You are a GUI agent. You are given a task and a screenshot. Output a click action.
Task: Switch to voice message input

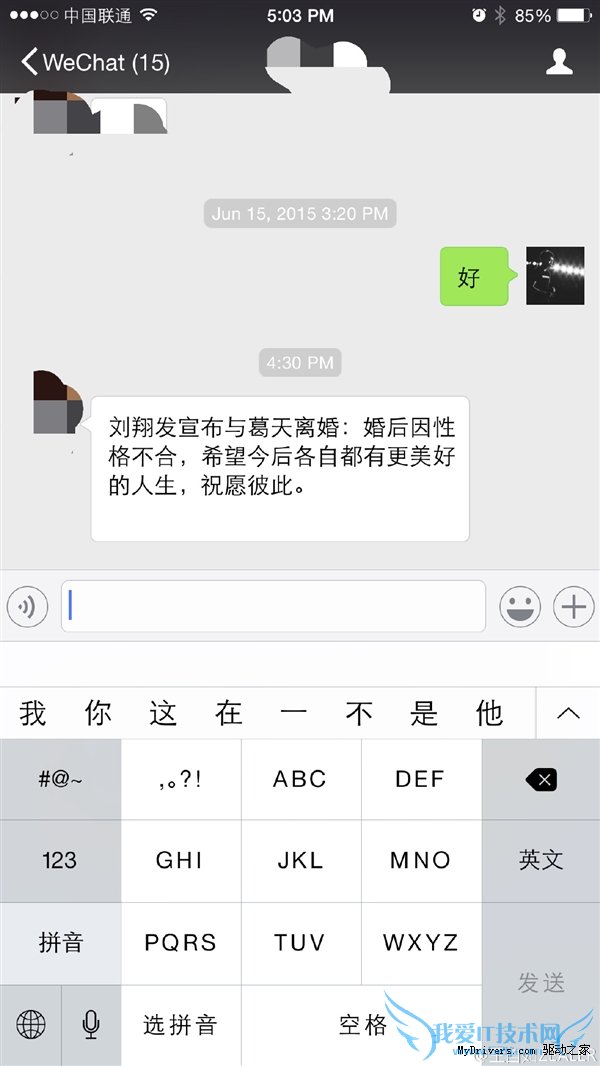(x=27, y=606)
